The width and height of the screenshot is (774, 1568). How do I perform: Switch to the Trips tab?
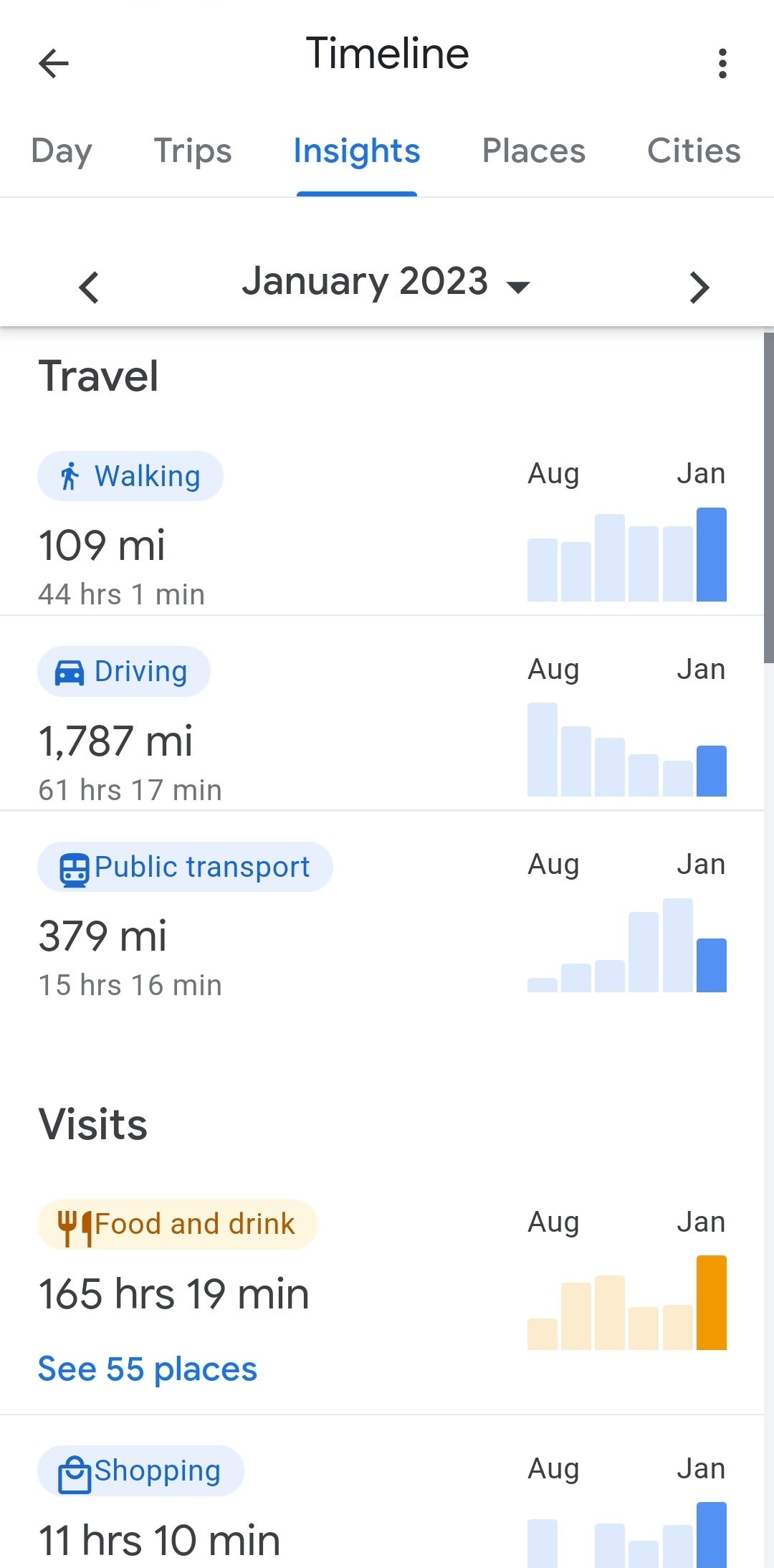click(193, 151)
